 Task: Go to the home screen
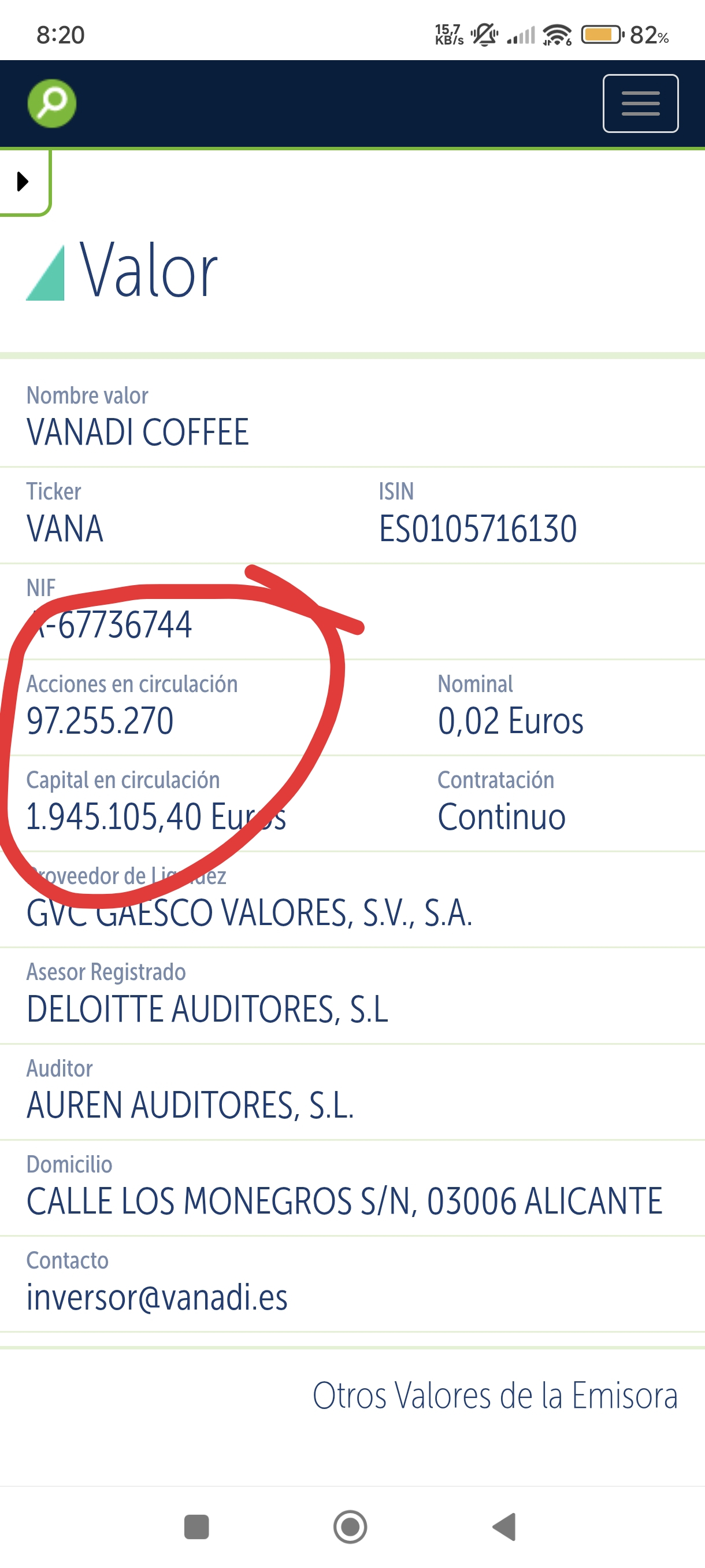[x=350, y=1526]
